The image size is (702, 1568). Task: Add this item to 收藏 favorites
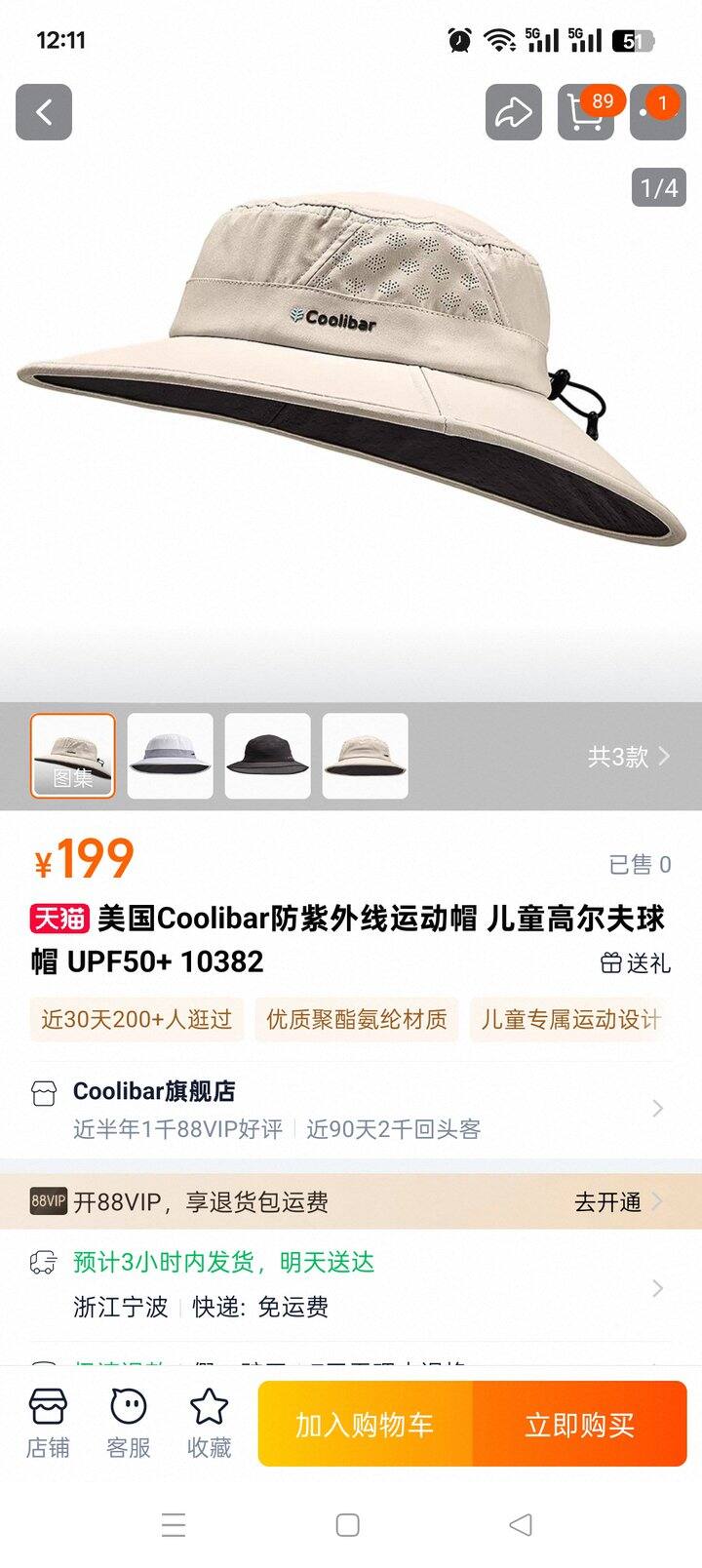click(209, 1424)
